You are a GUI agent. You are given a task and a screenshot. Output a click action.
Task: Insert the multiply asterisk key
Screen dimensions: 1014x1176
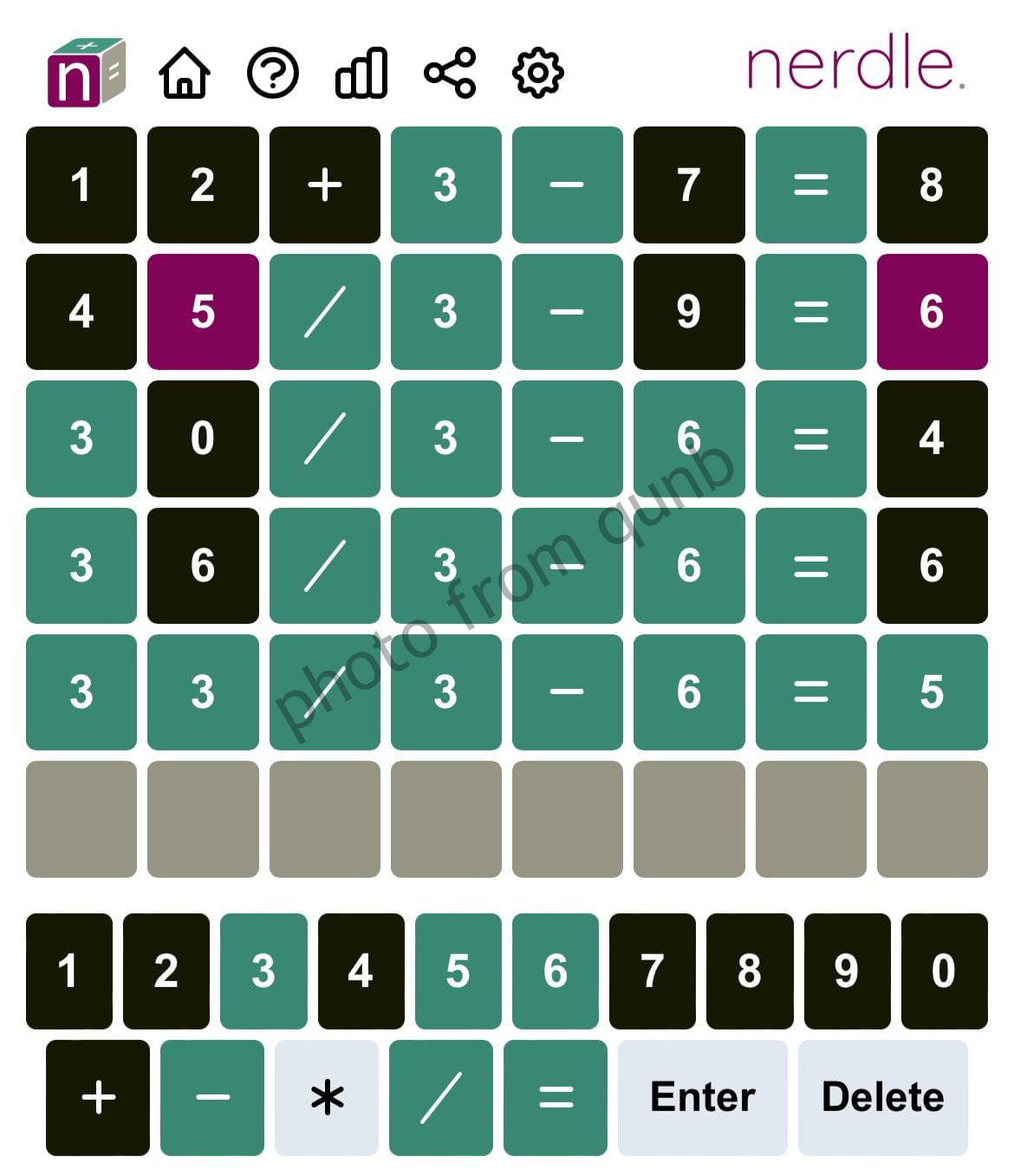[327, 1097]
